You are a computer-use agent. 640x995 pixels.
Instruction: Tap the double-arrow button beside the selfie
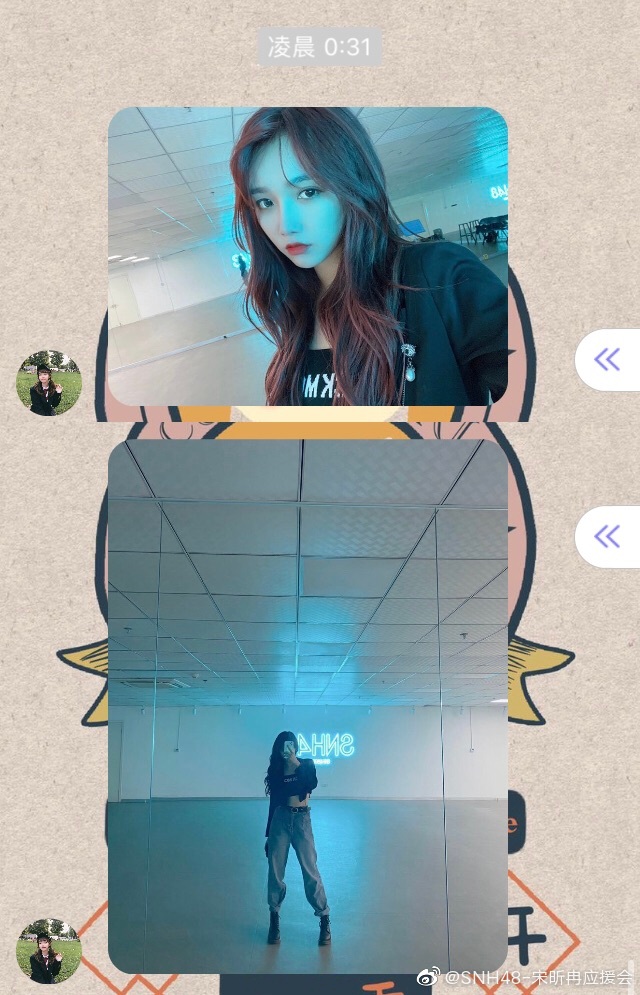point(607,360)
